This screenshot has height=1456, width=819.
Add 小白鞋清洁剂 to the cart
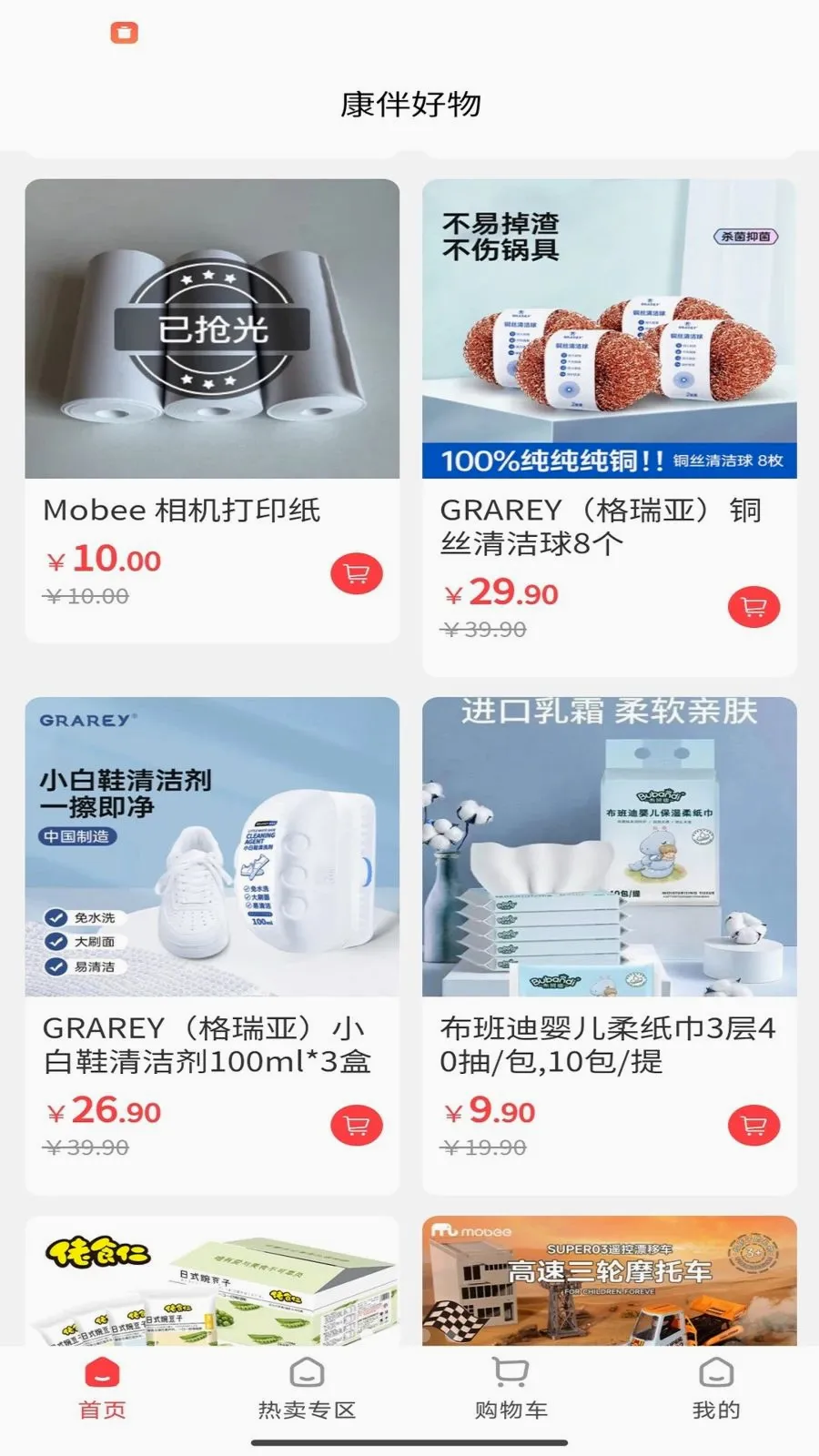(357, 1126)
